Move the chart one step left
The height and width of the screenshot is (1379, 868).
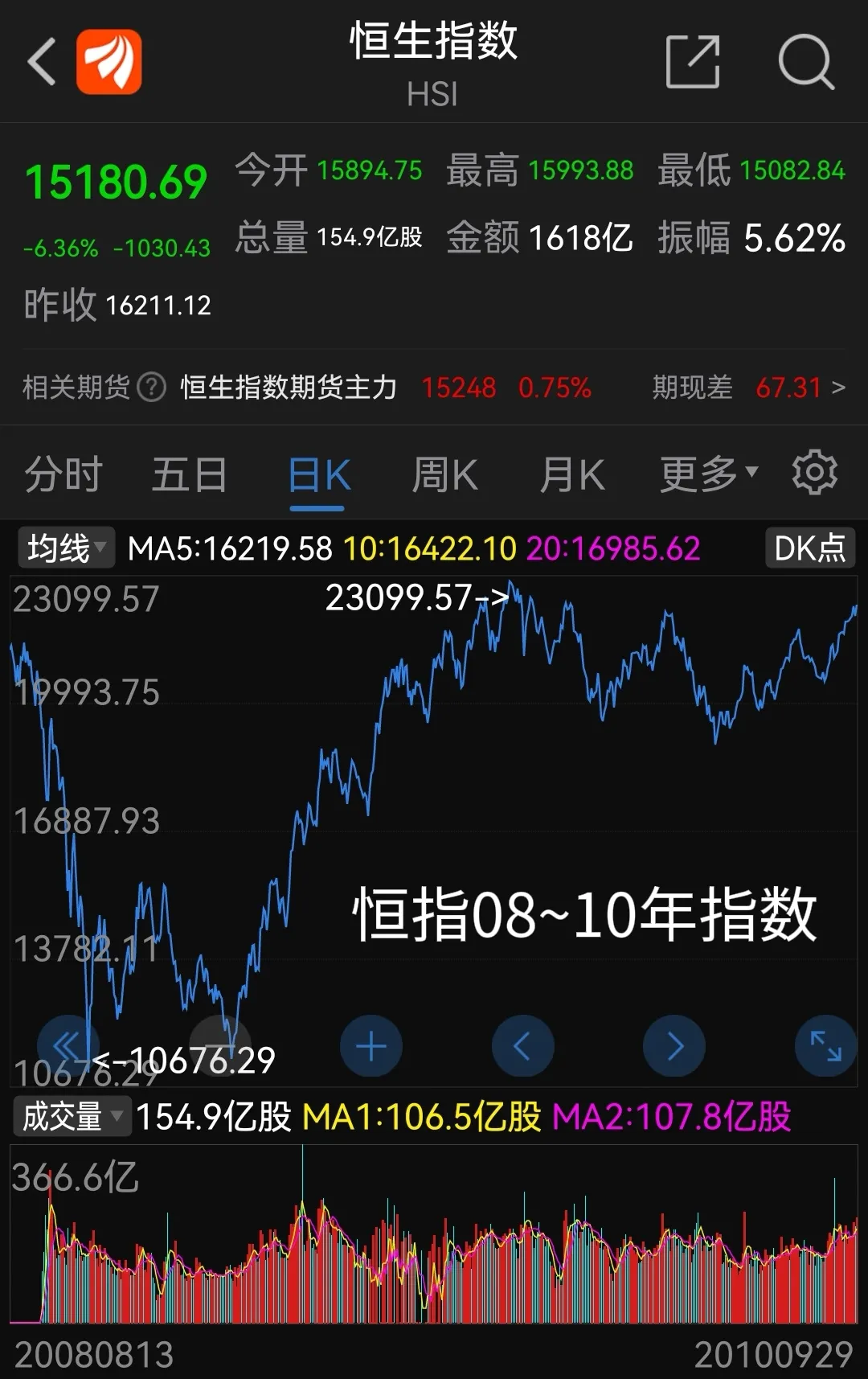click(x=522, y=1046)
